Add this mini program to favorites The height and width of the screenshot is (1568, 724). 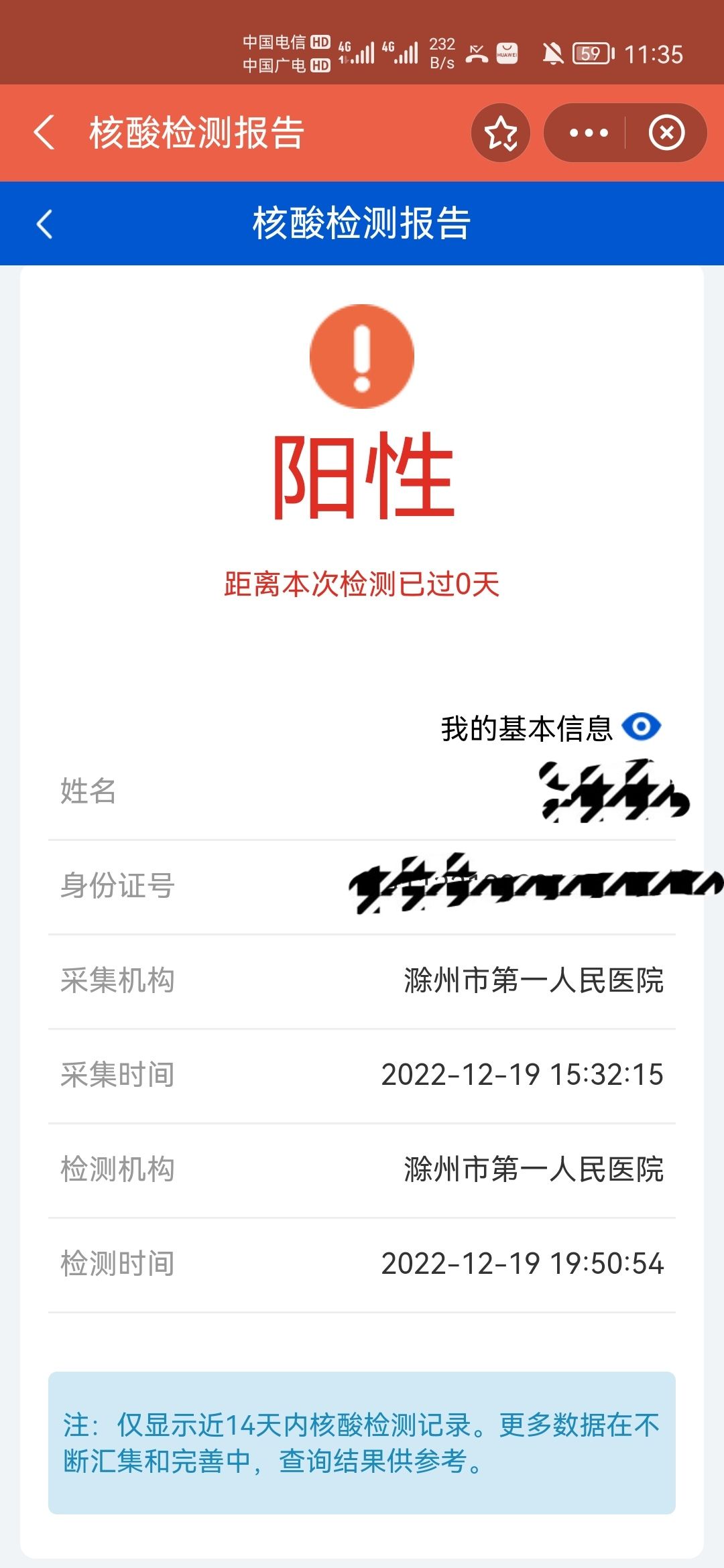[x=501, y=133]
